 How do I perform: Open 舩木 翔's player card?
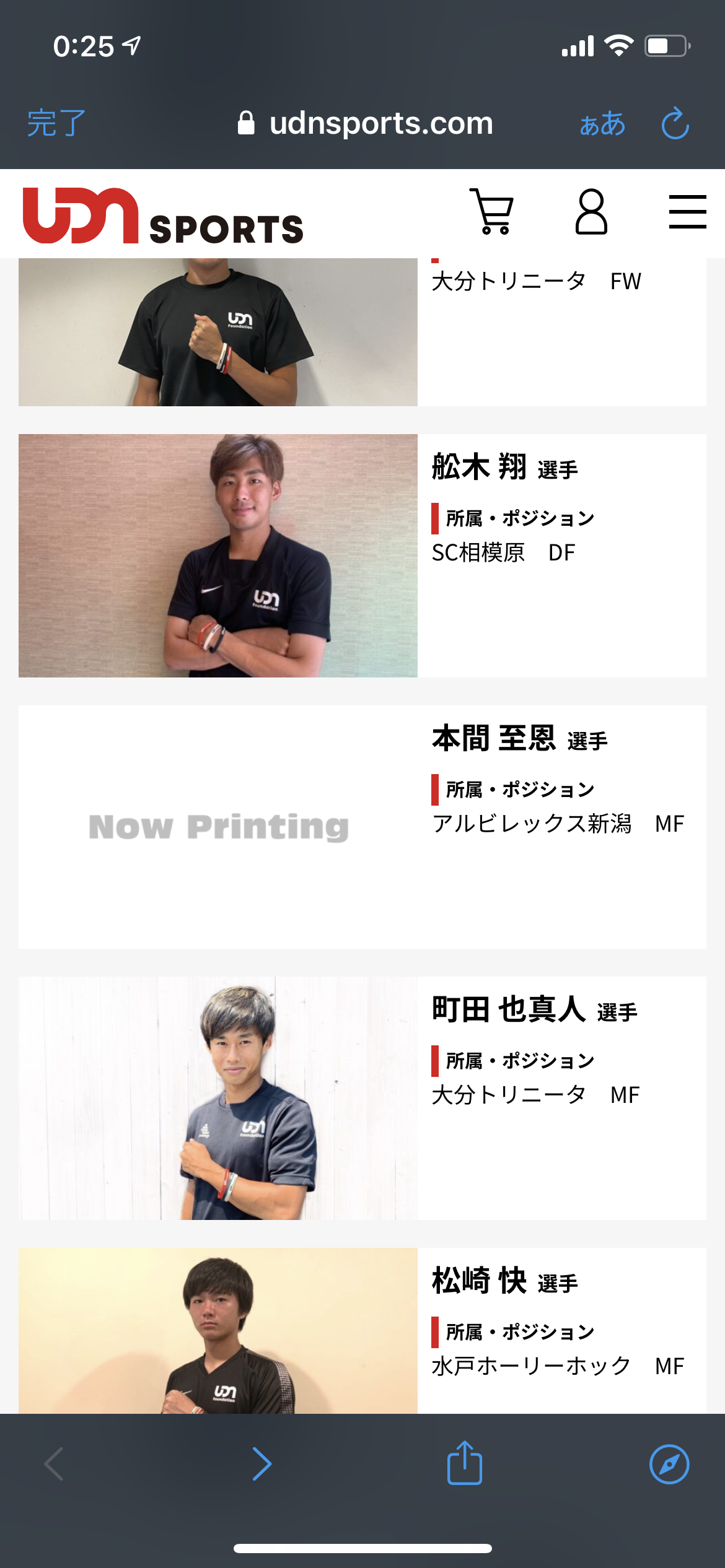point(362,555)
